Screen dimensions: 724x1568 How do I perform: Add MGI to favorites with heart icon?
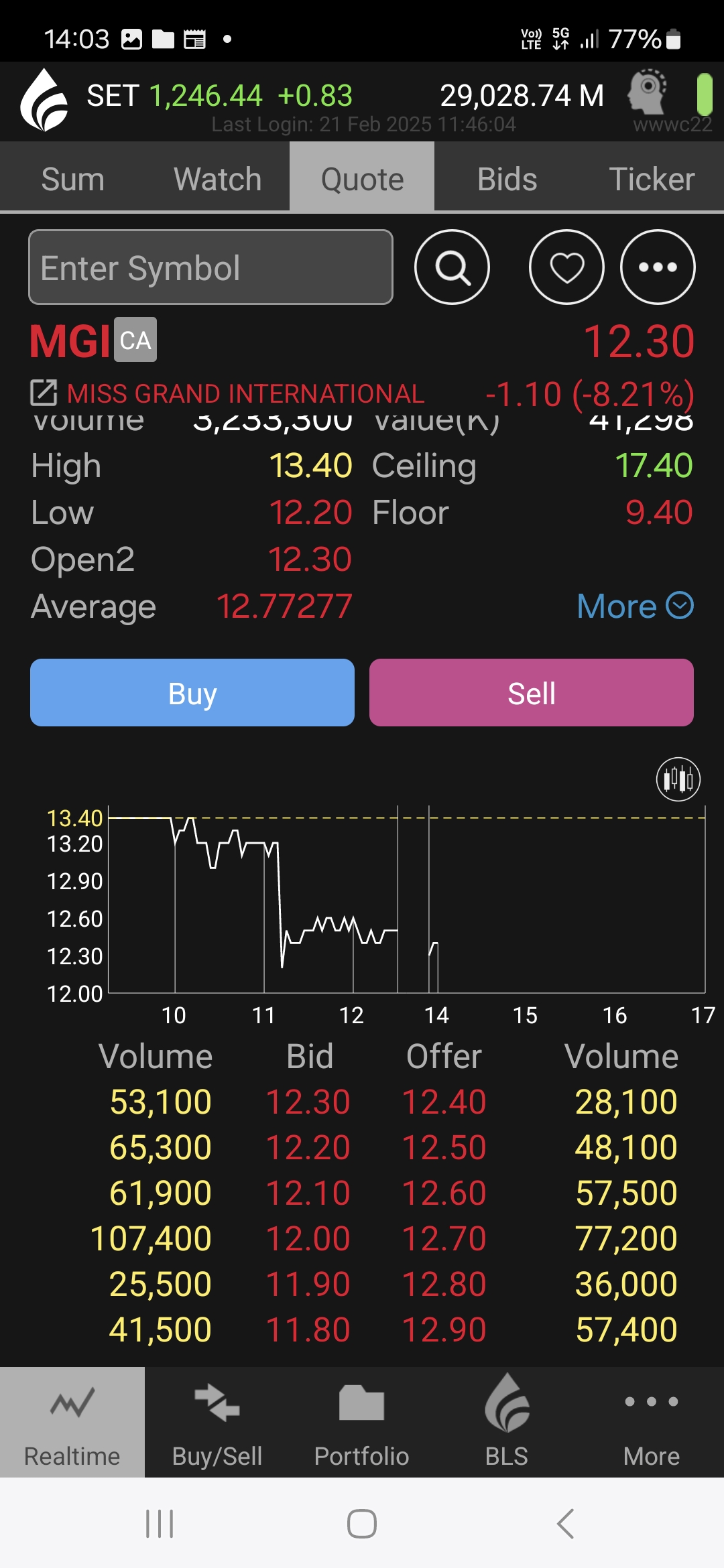[566, 267]
